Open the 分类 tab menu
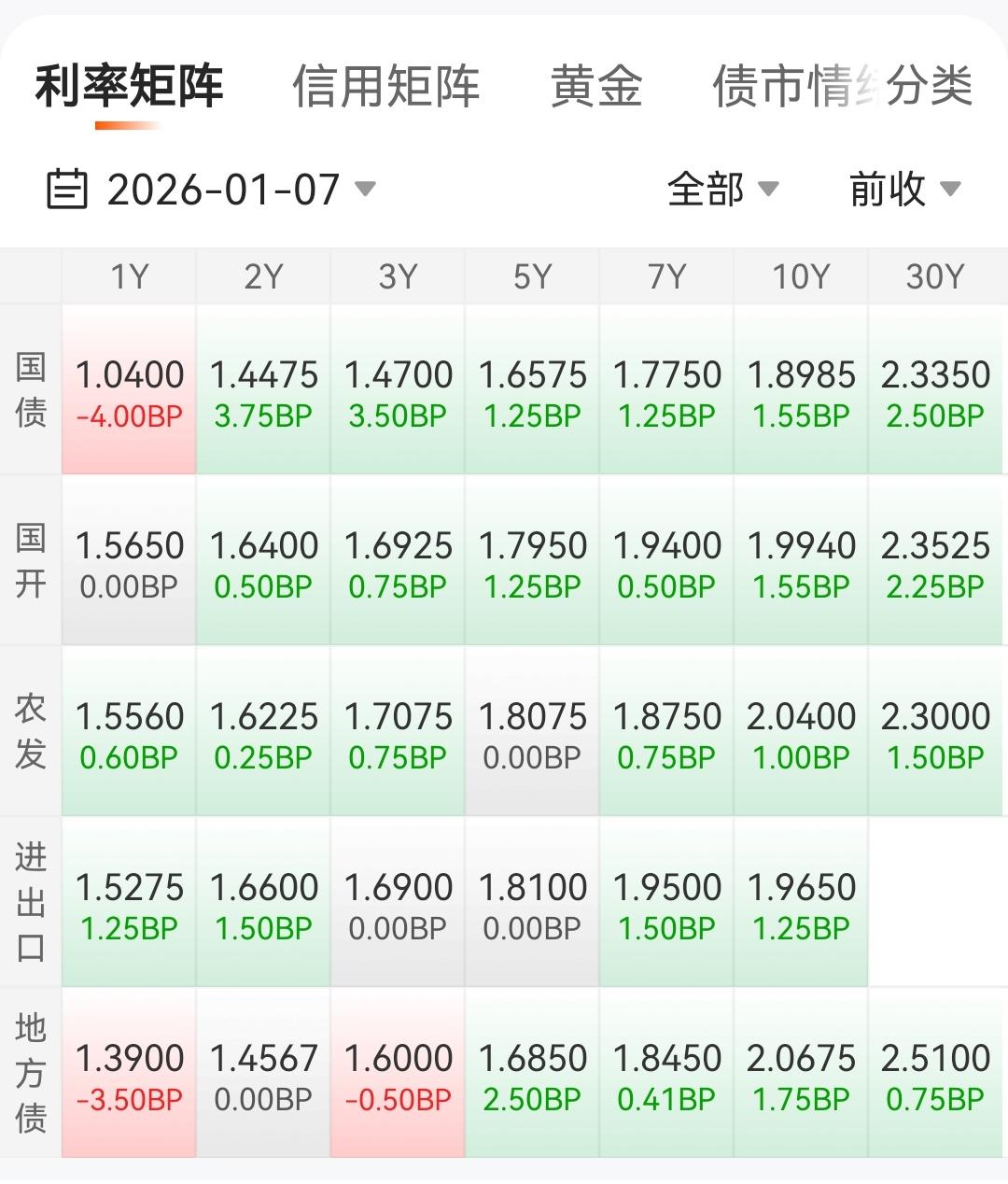1008x1184 pixels. 929,87
